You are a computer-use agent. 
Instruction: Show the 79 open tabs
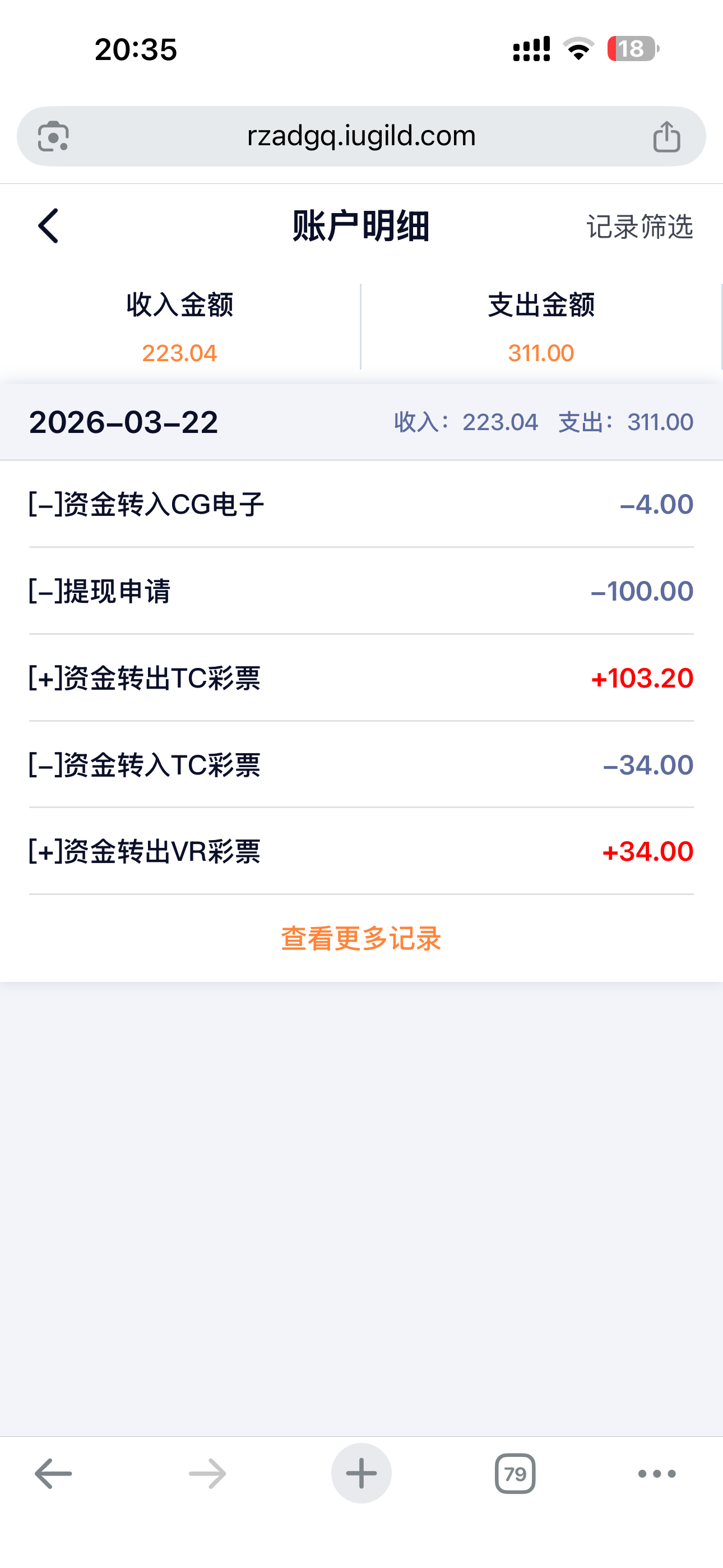515,1474
